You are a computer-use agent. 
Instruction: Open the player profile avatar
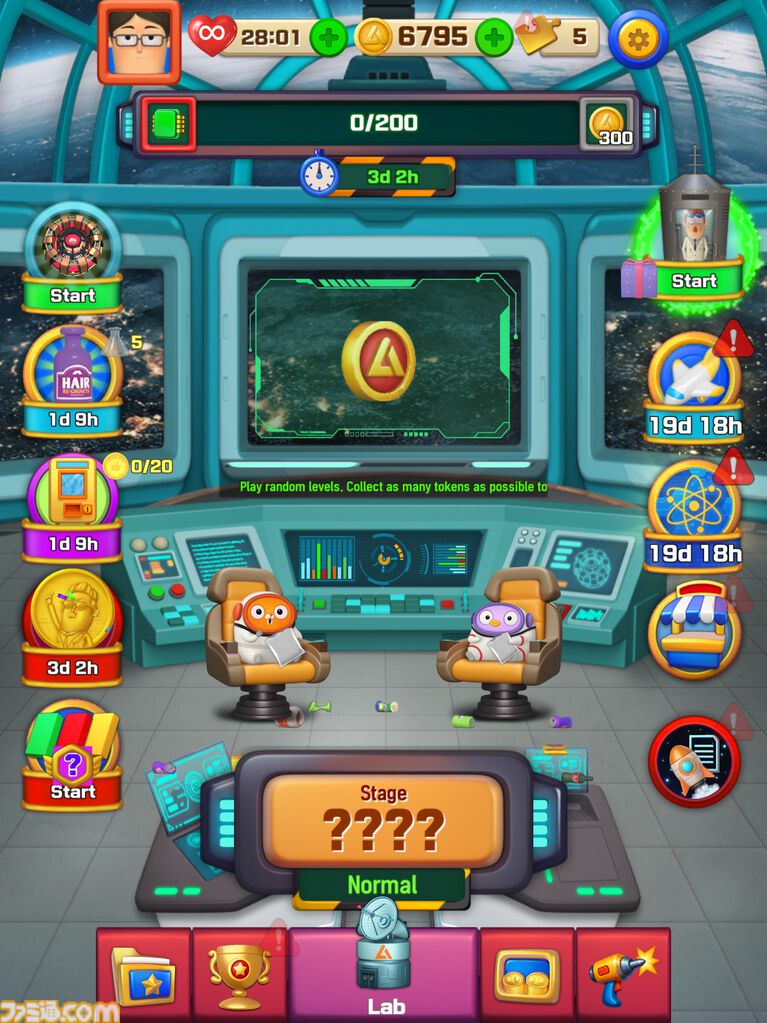click(139, 42)
